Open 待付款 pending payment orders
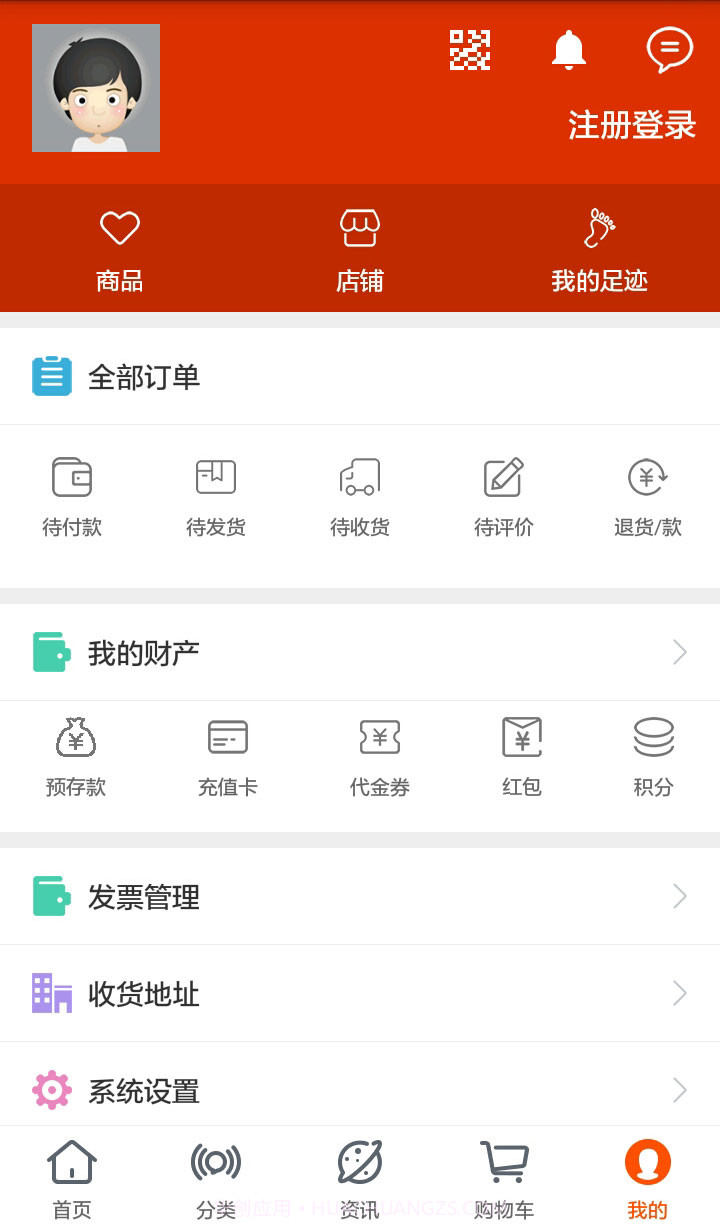 point(71,495)
